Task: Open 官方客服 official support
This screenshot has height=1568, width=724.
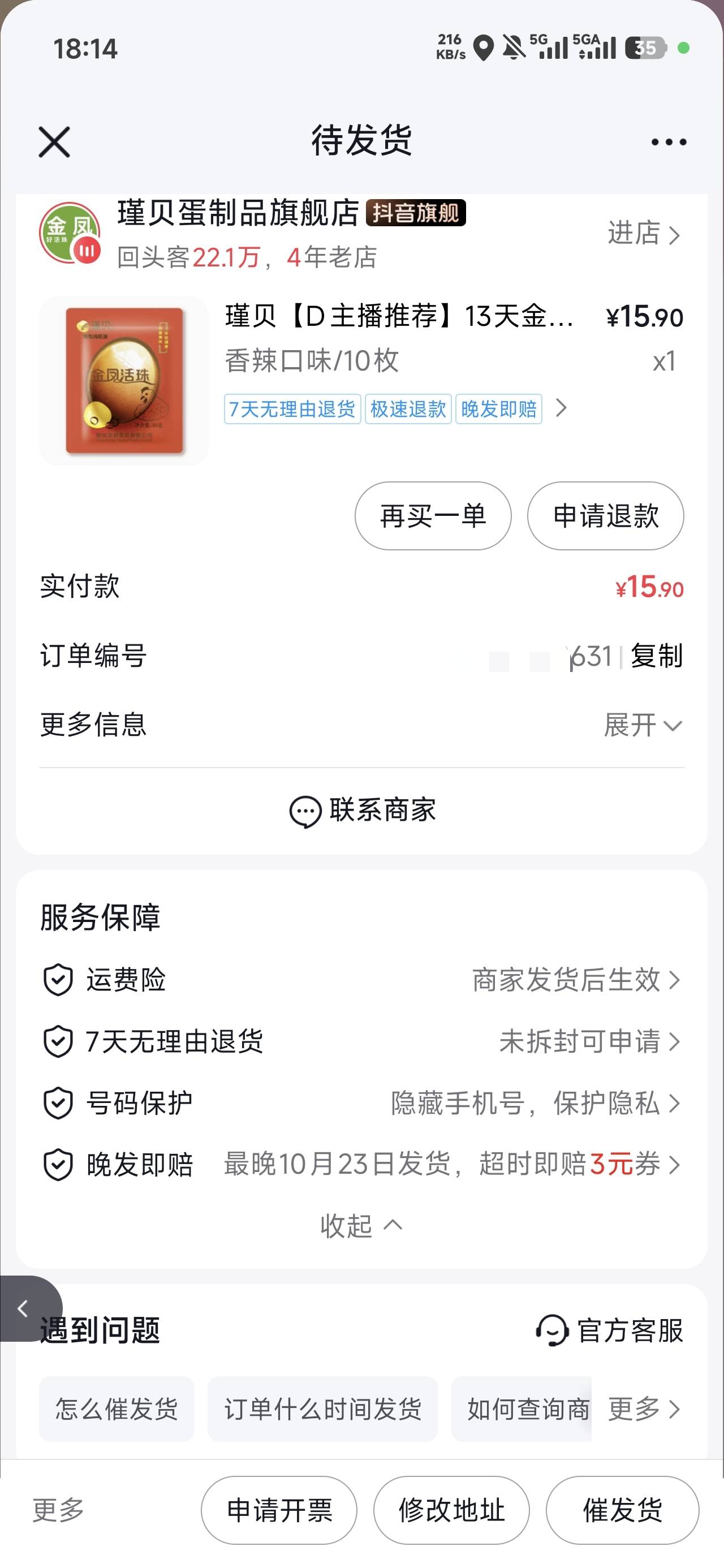Action: point(610,1330)
